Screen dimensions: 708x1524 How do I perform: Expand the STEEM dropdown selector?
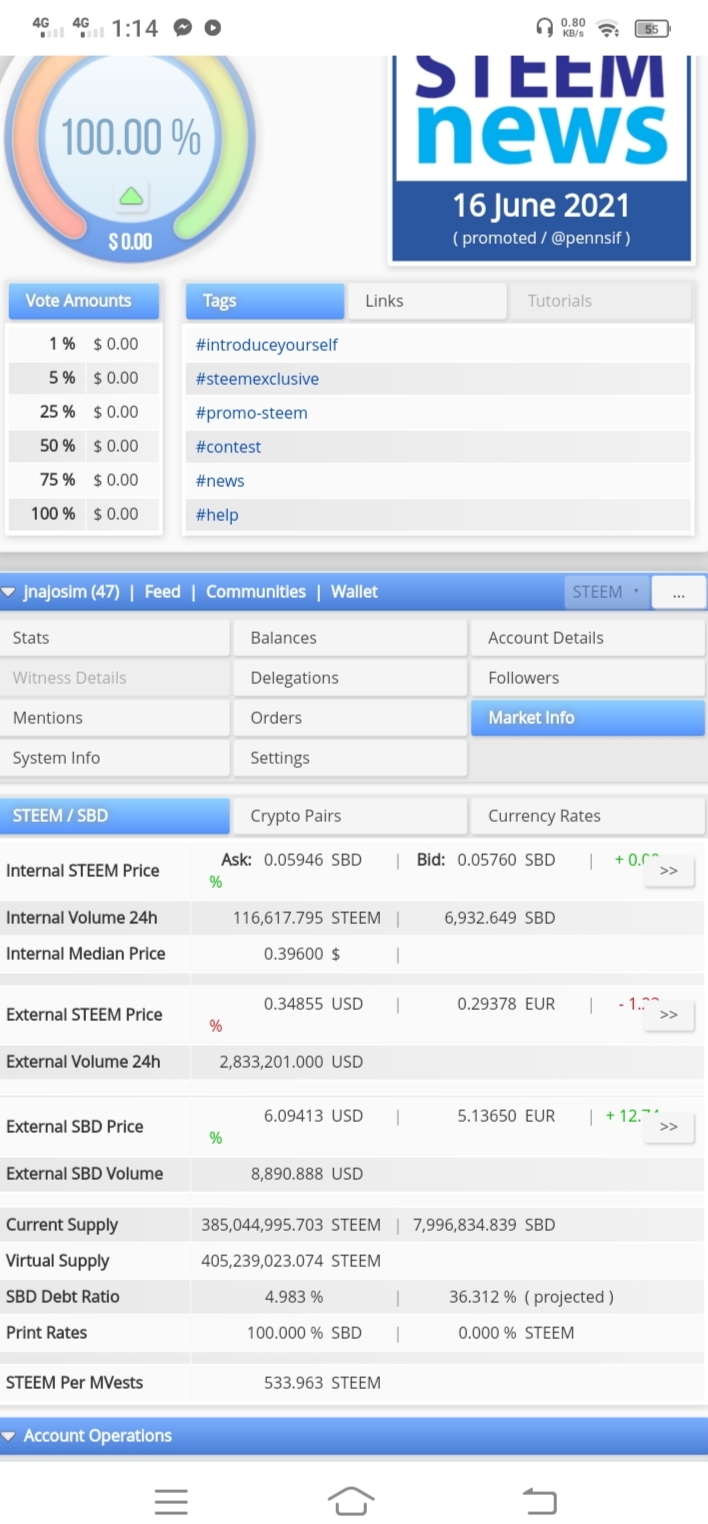(x=606, y=592)
